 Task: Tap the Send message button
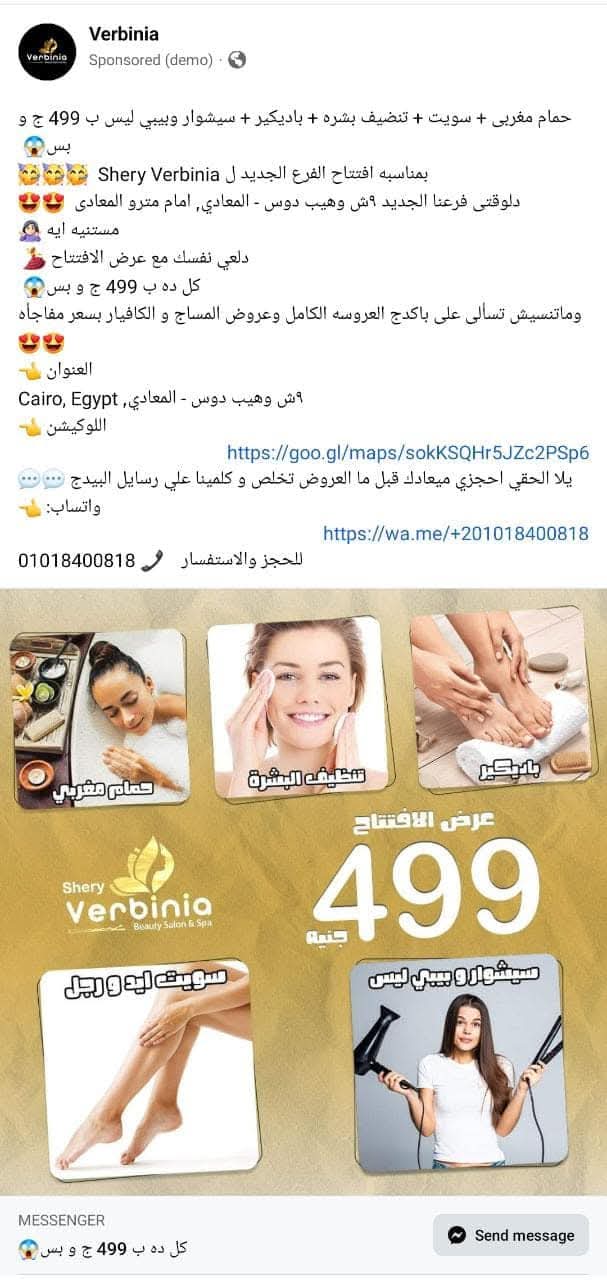pyautogui.click(x=511, y=1235)
